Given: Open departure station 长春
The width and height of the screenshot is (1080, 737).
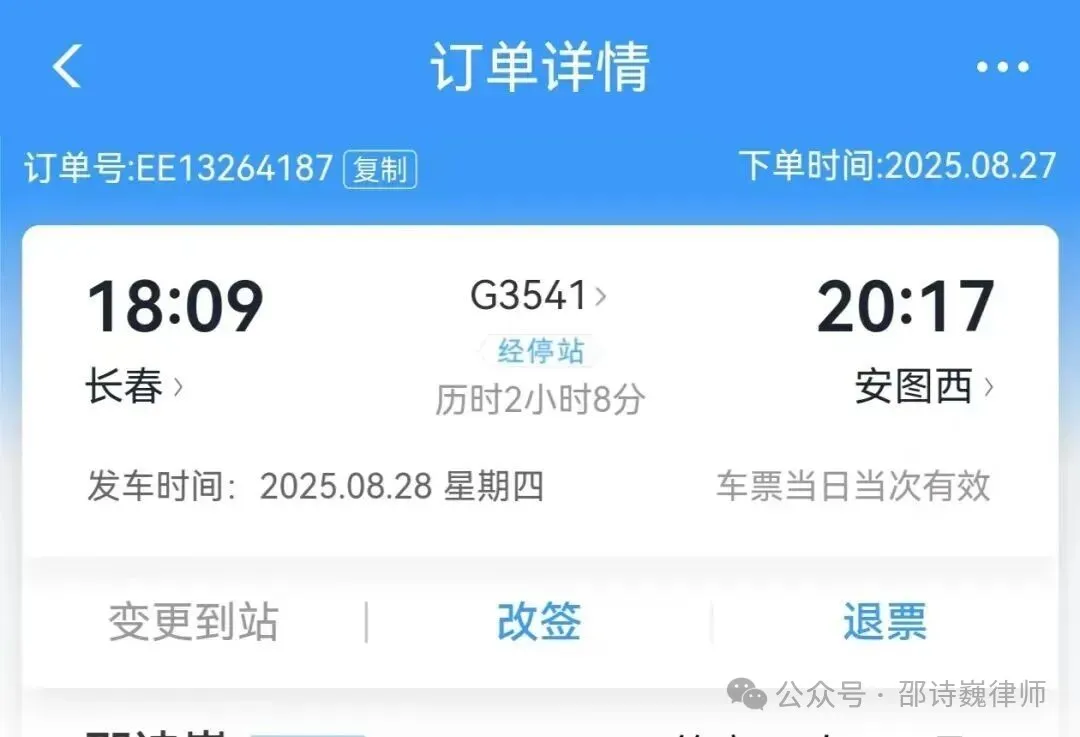Looking at the screenshot, I should click(x=134, y=387).
